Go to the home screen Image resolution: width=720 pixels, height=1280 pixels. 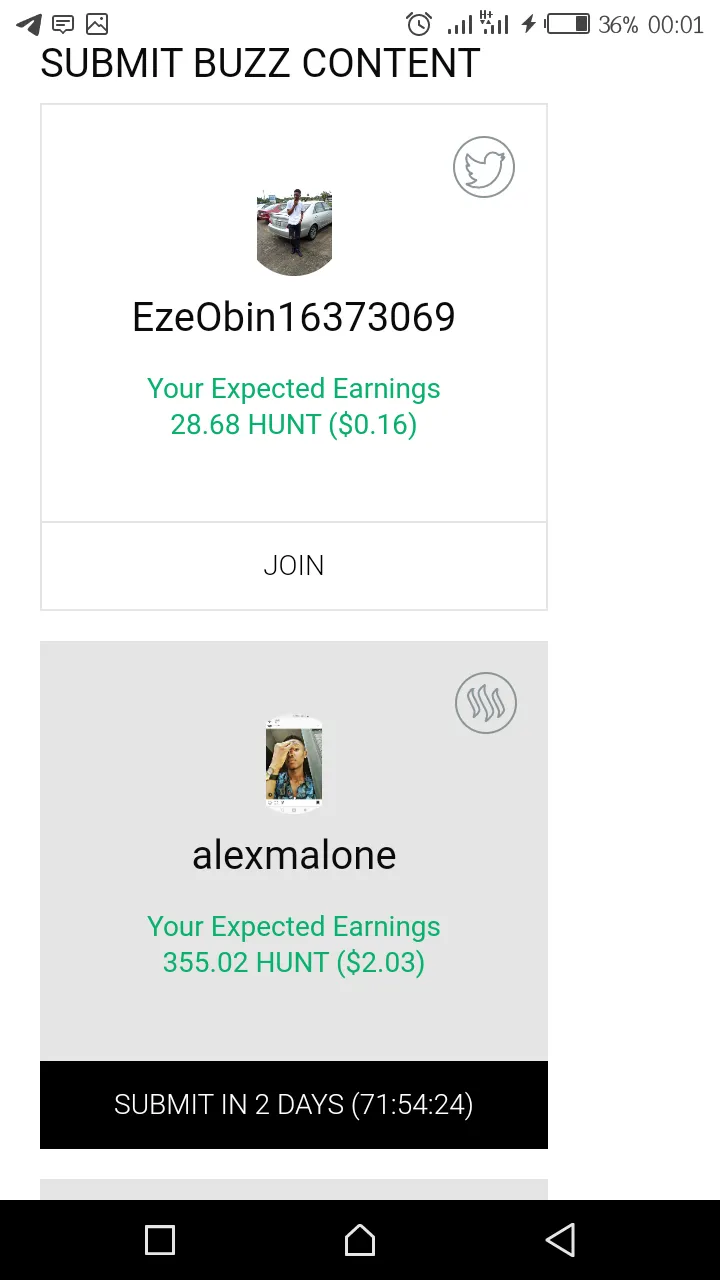coord(360,1240)
